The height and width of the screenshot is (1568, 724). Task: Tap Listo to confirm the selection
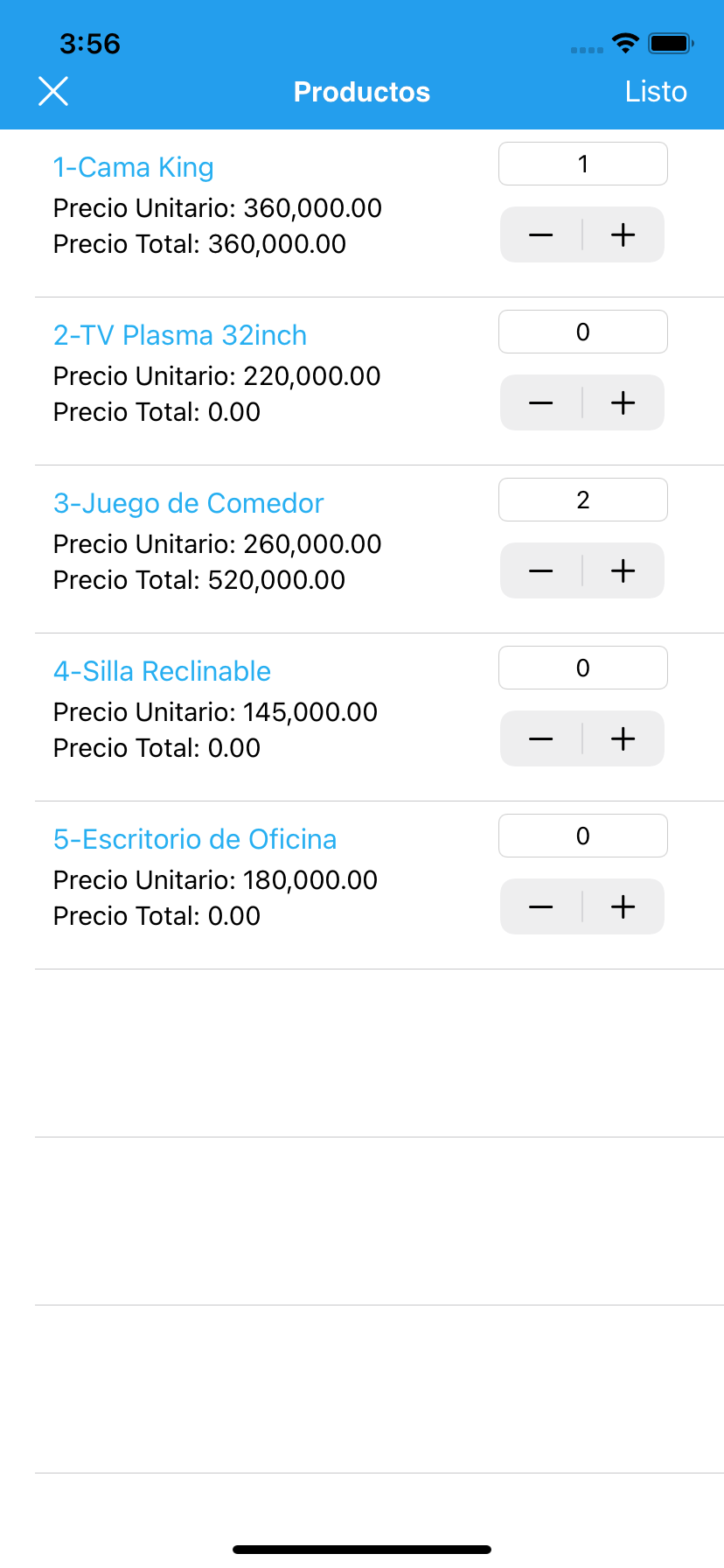pyautogui.click(x=656, y=91)
